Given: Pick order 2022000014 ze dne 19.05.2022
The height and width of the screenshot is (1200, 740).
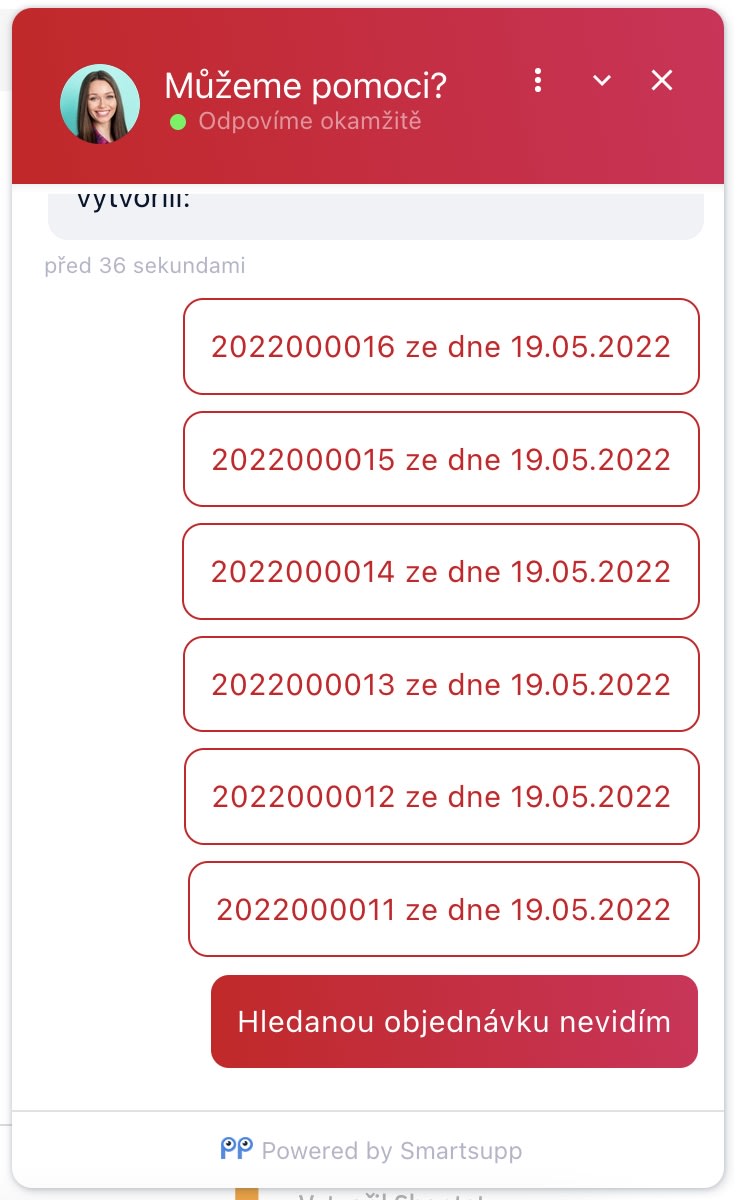Looking at the screenshot, I should tap(441, 571).
